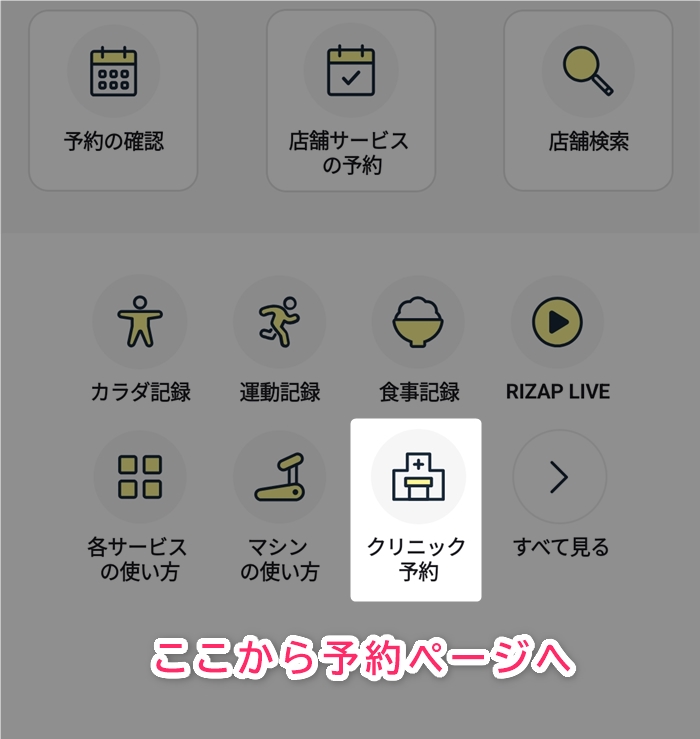Open 予約の確認 to check reservations

coord(113,100)
